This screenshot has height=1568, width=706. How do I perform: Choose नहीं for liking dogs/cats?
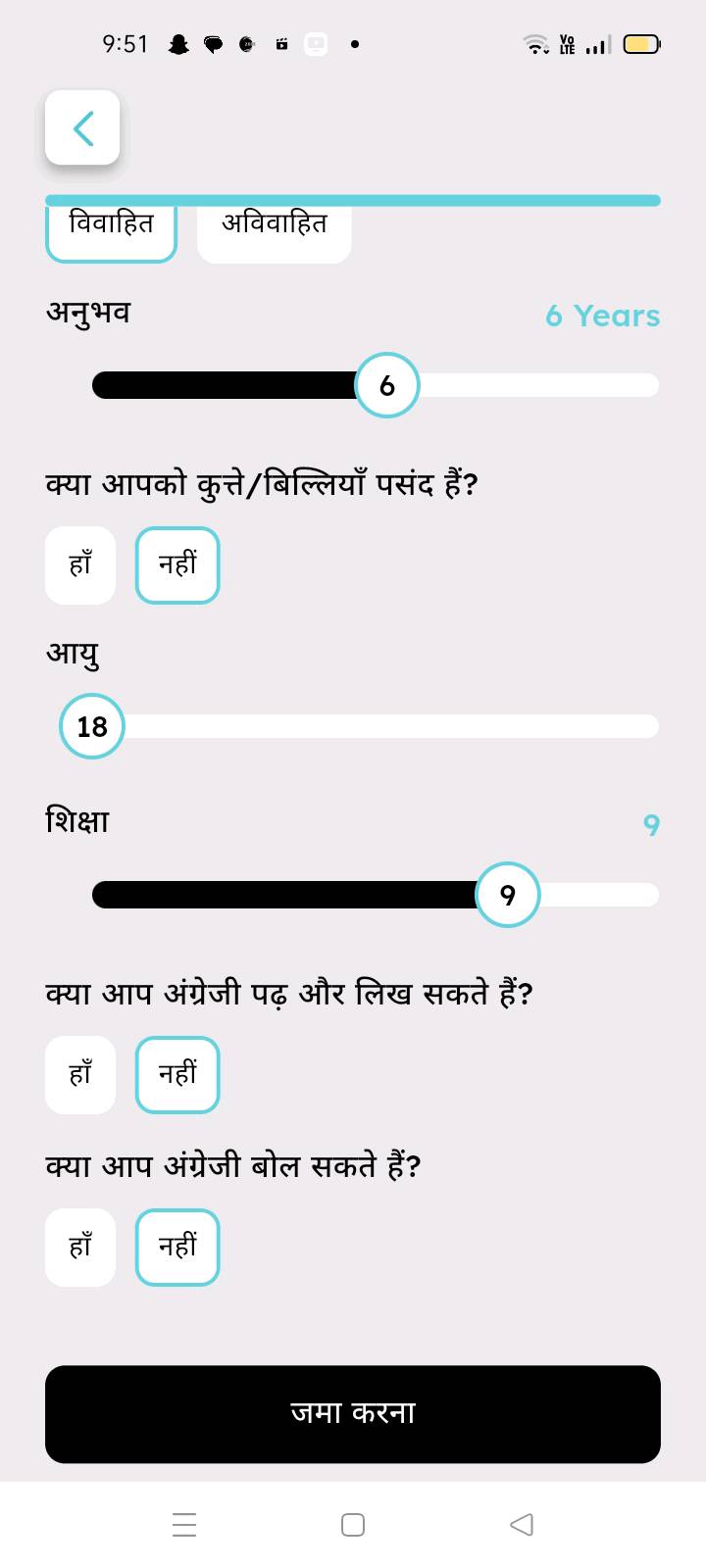pos(177,565)
